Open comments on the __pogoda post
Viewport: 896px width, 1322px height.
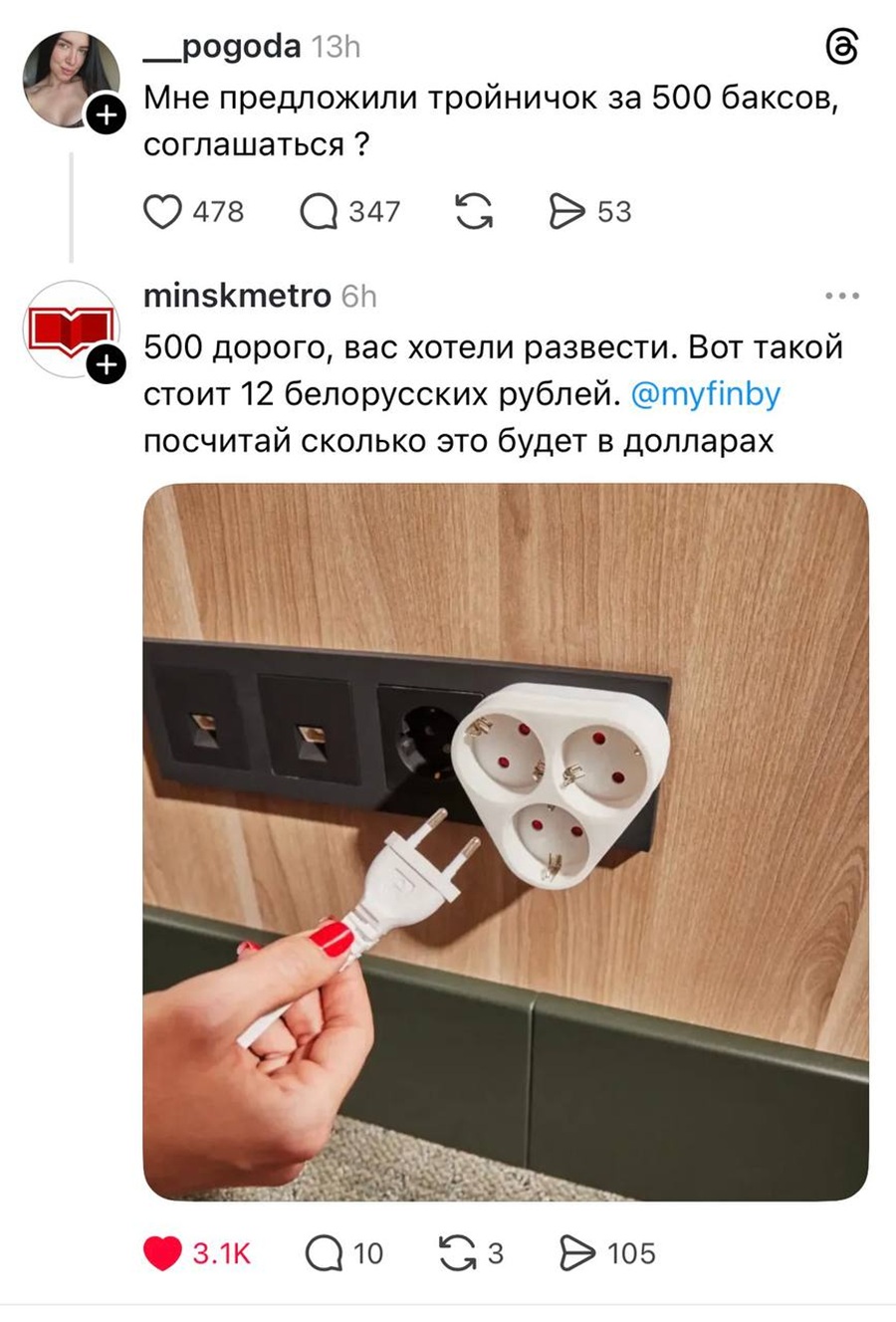pos(320,211)
